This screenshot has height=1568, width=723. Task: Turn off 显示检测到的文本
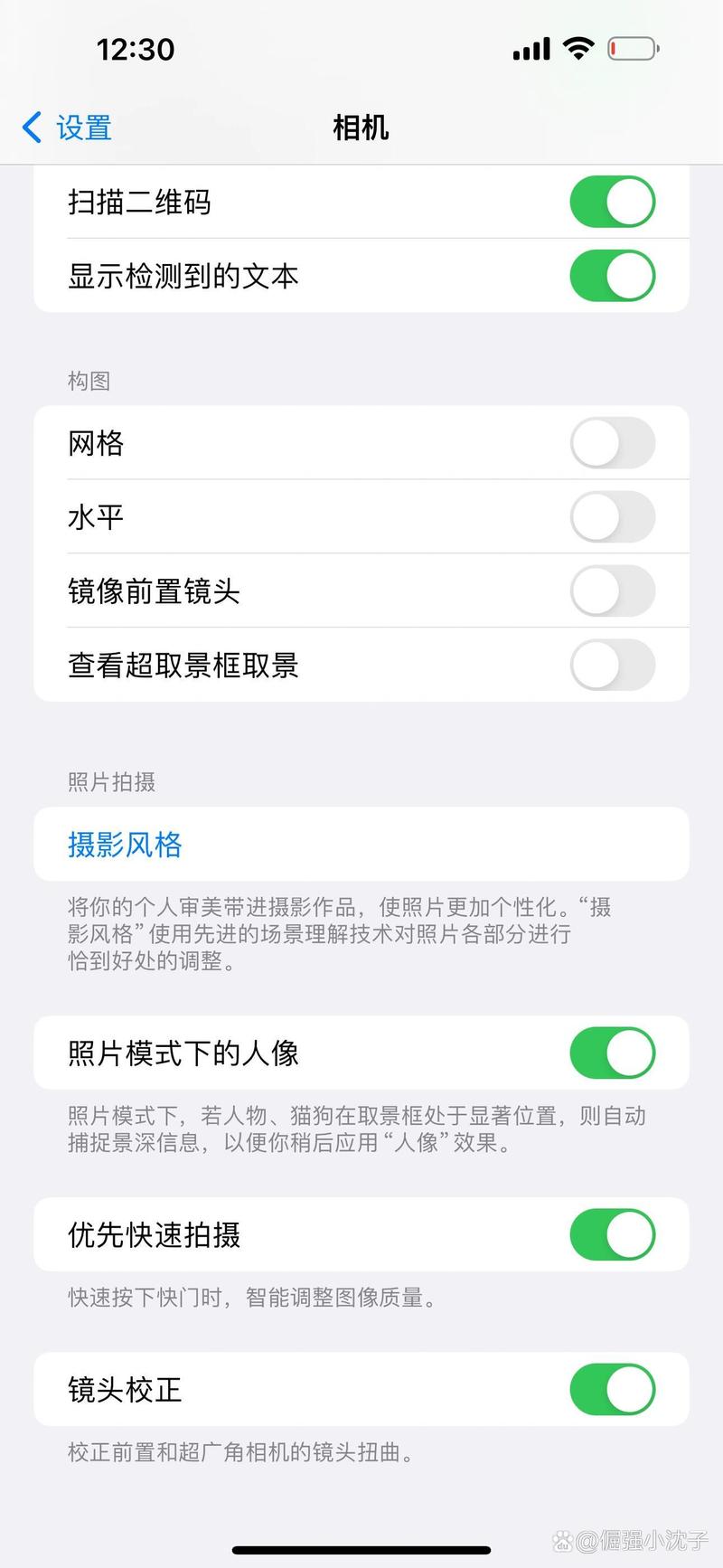tap(613, 276)
